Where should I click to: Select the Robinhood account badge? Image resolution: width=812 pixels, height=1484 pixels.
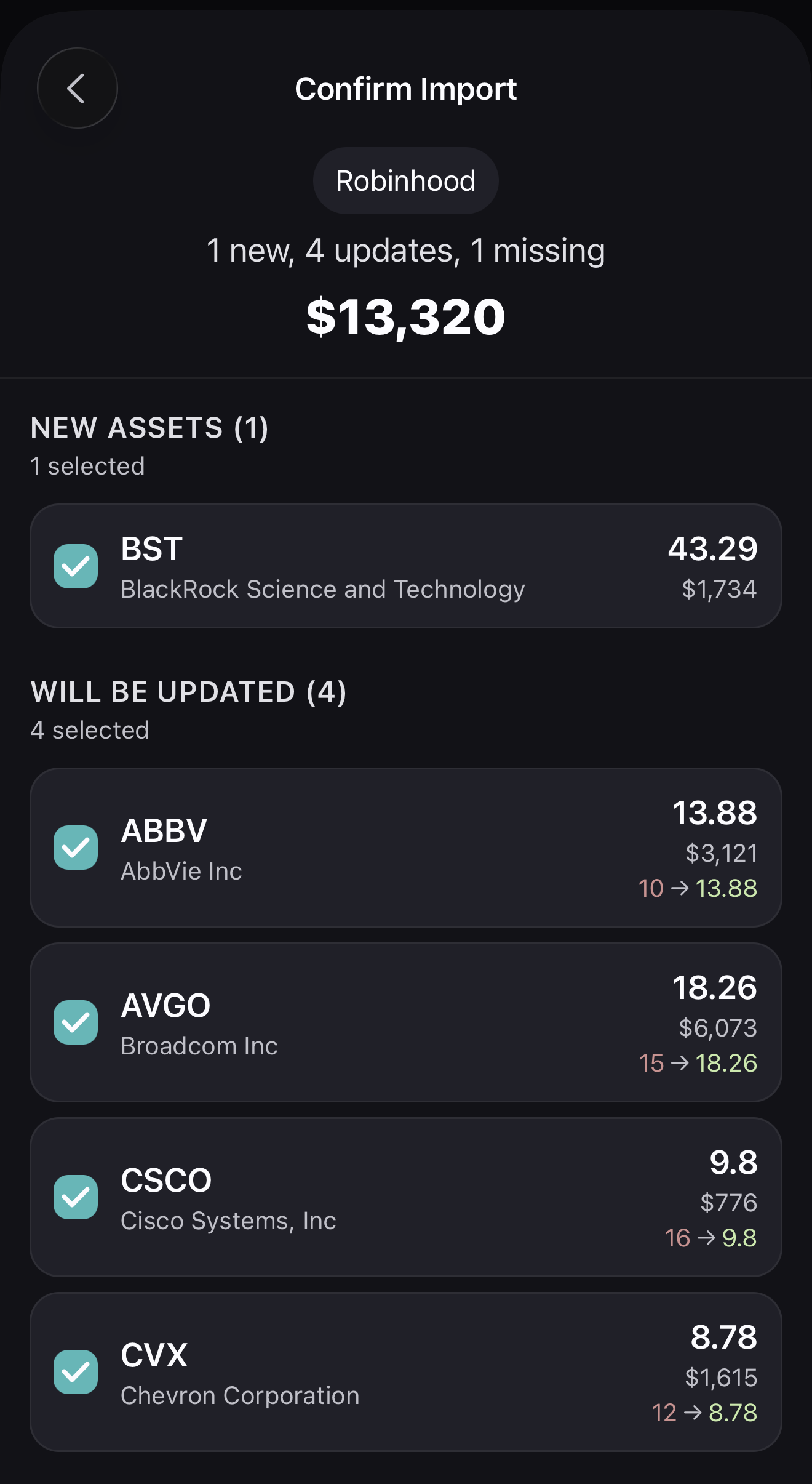tap(405, 180)
